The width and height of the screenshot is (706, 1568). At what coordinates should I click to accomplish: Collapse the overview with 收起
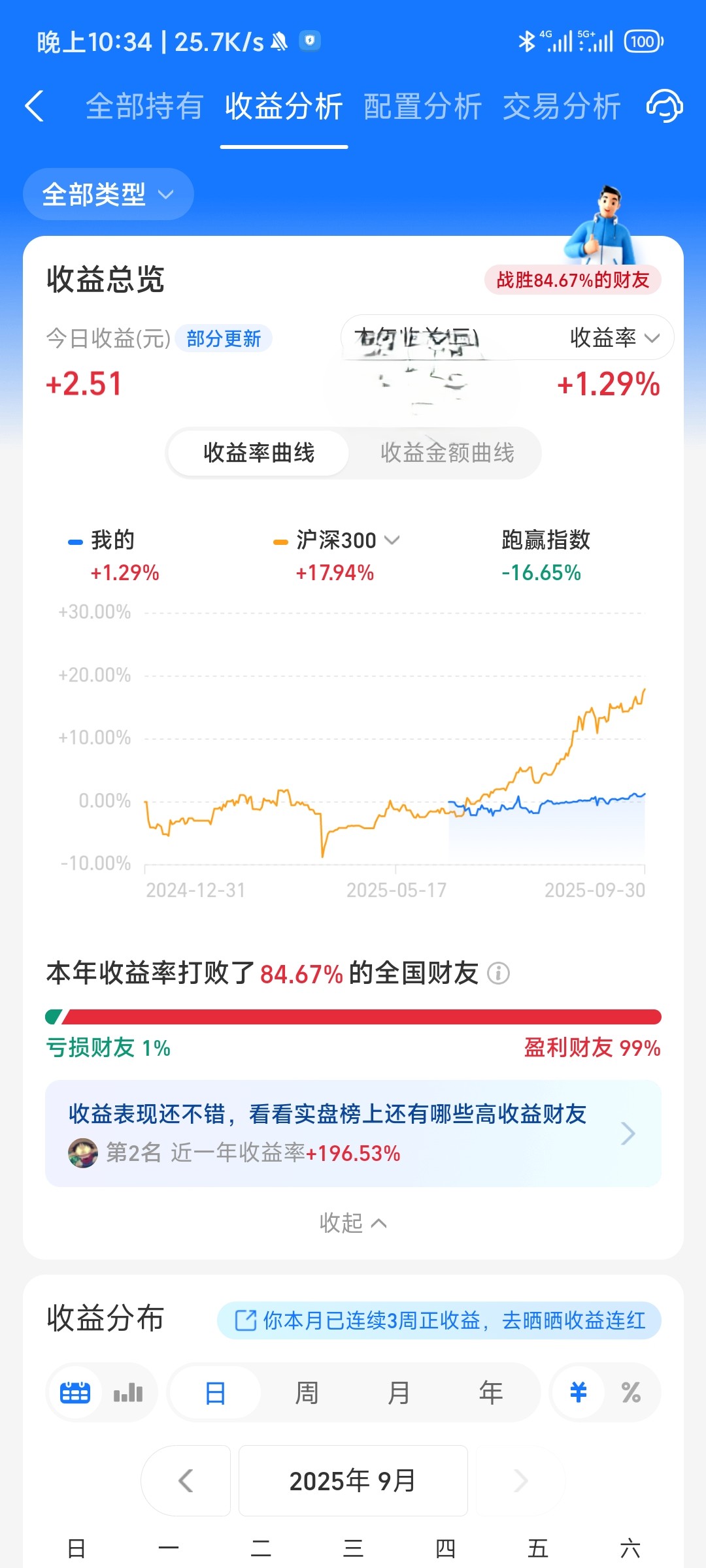(x=353, y=1222)
